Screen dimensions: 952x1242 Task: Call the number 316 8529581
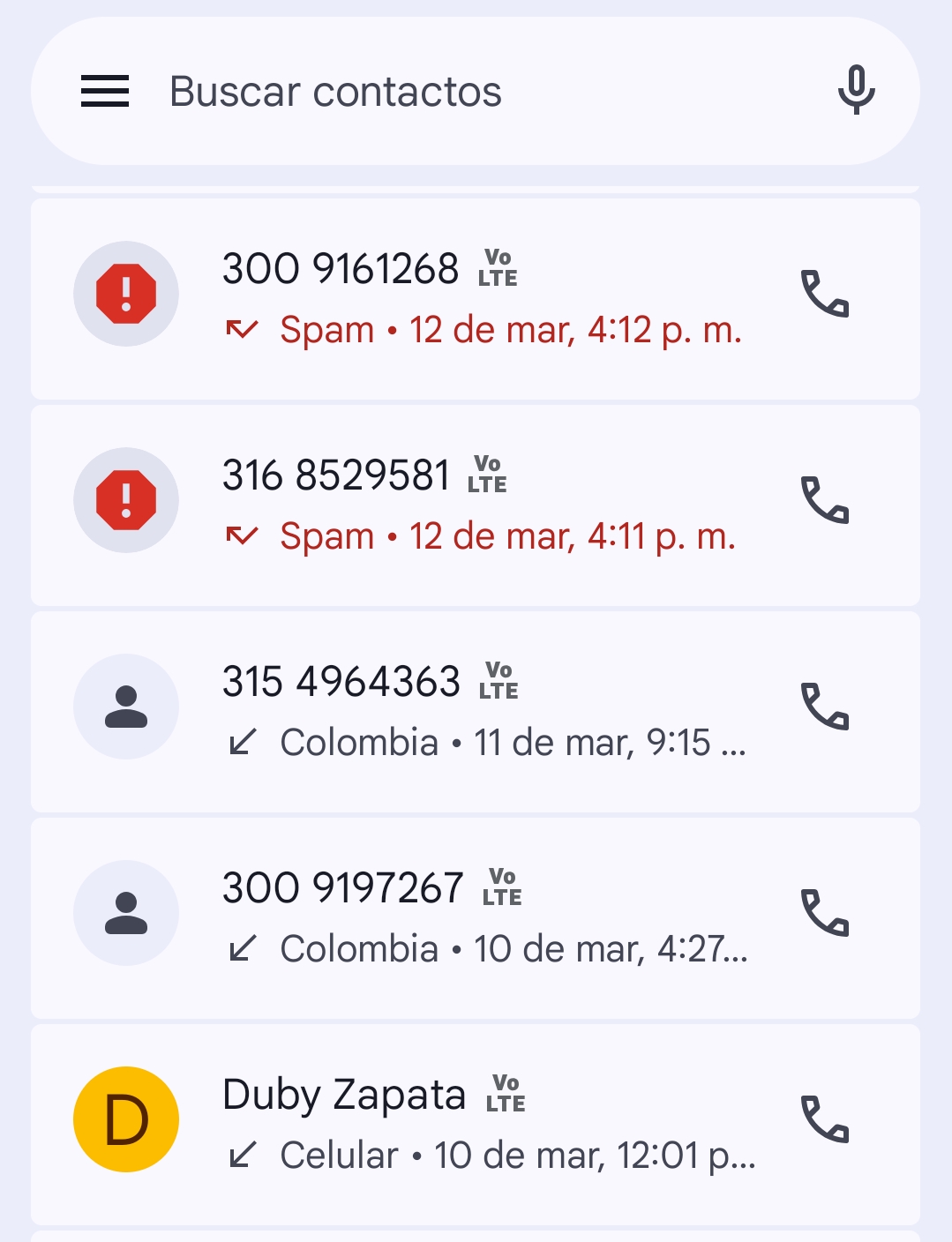point(824,501)
